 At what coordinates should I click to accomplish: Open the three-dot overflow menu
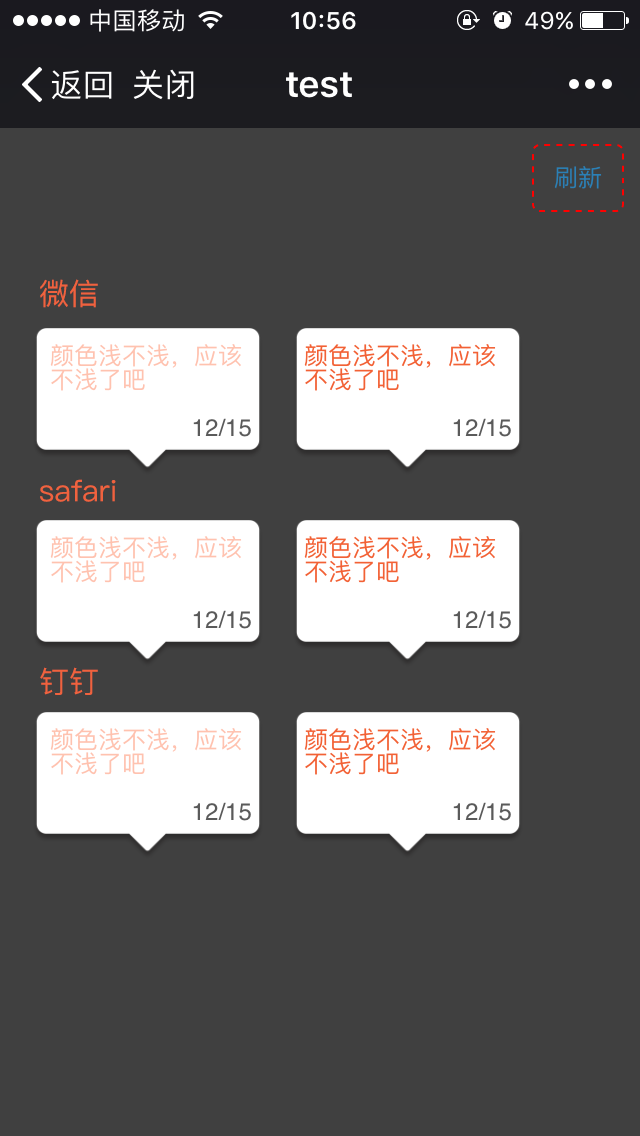point(590,85)
